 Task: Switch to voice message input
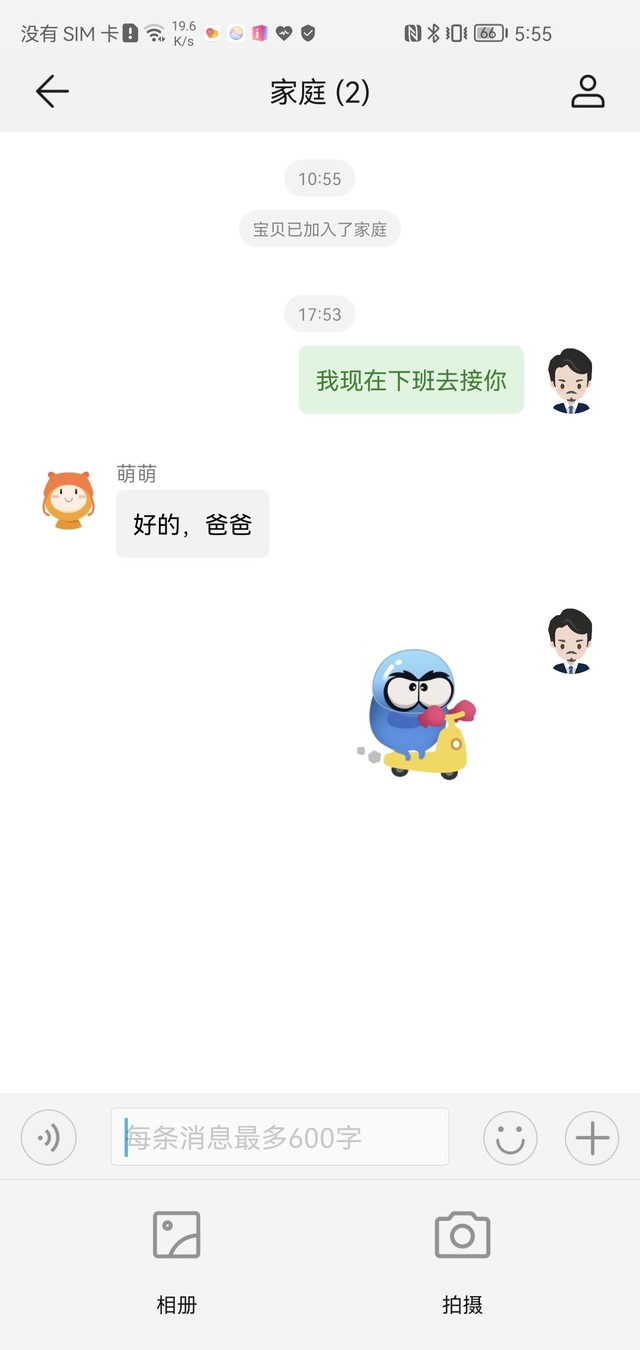point(49,1137)
